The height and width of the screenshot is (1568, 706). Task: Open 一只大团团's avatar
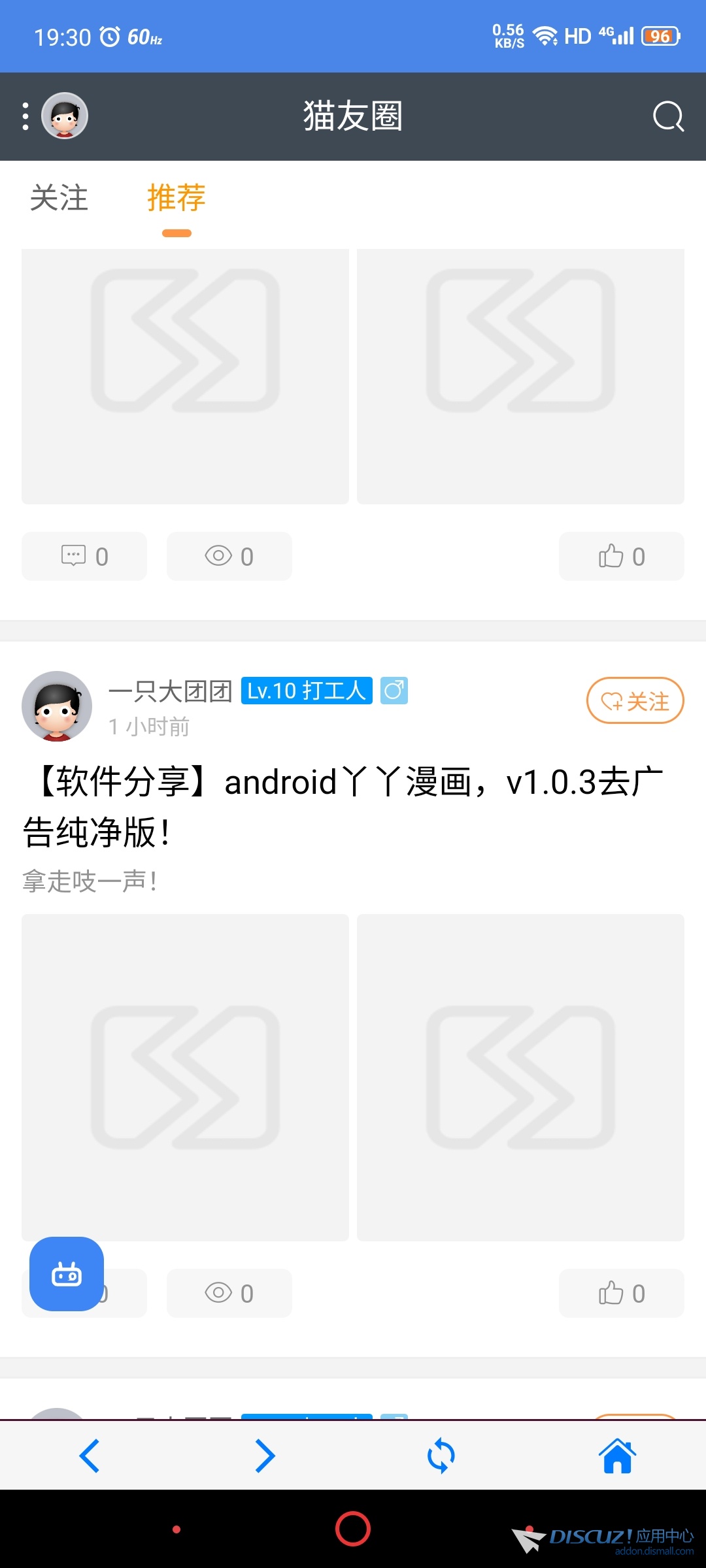coord(57,706)
